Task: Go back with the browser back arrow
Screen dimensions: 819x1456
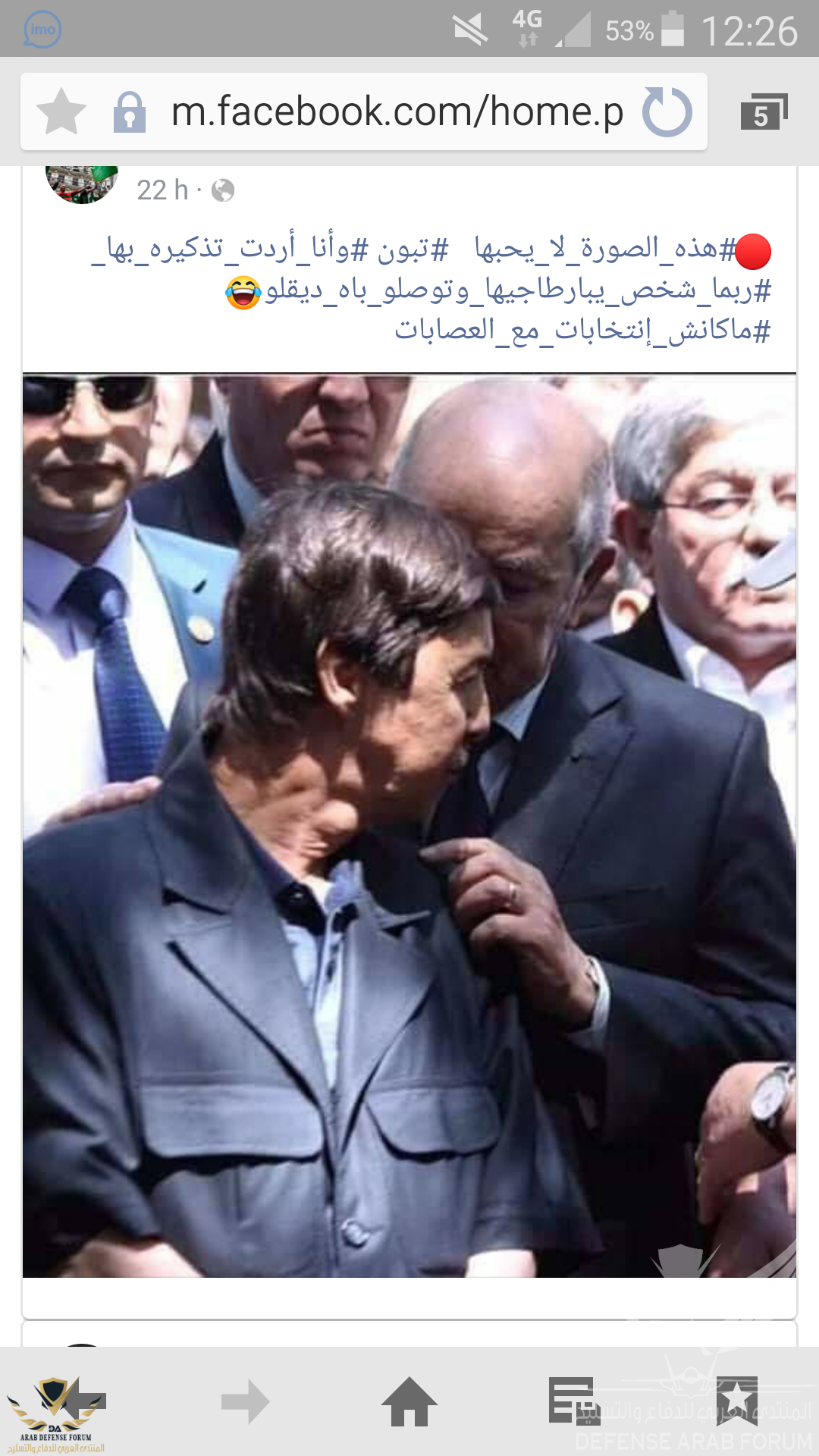Action: tap(82, 1401)
